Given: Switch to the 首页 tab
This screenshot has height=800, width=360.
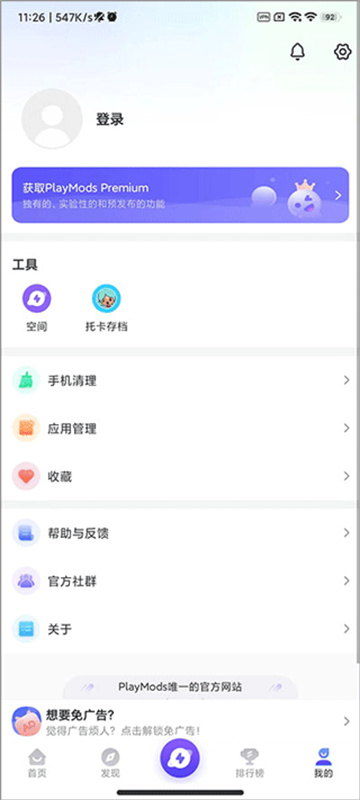Looking at the screenshot, I should coord(37,763).
